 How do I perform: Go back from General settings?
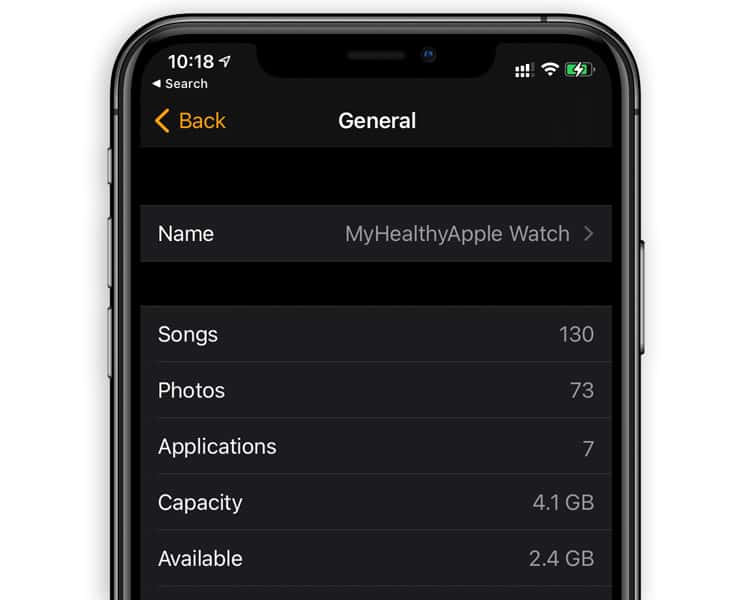pyautogui.click(x=190, y=121)
